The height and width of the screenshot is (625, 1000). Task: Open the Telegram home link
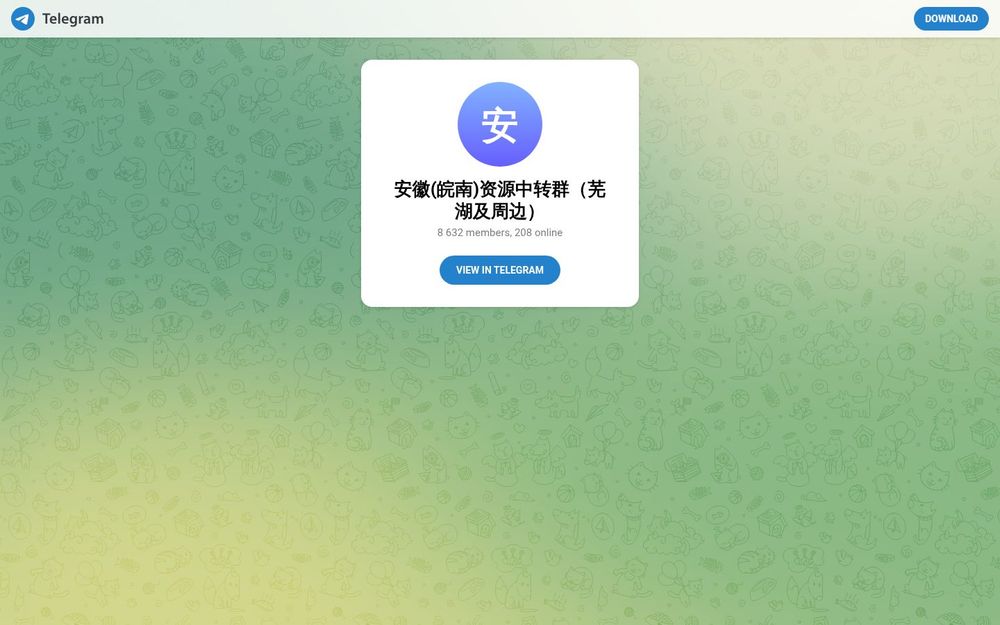point(58,19)
